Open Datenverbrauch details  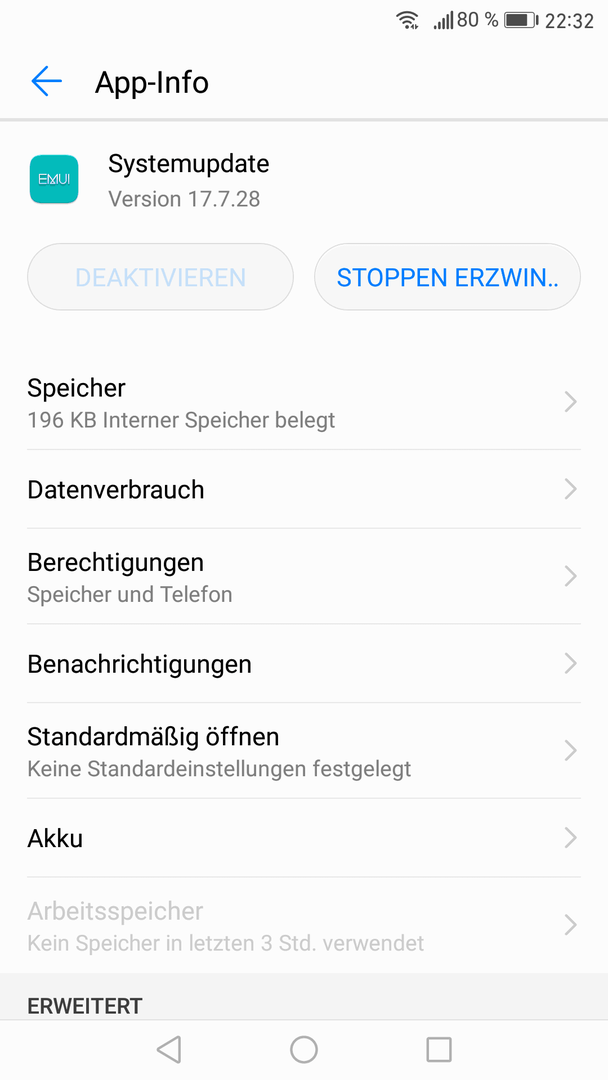(x=304, y=490)
